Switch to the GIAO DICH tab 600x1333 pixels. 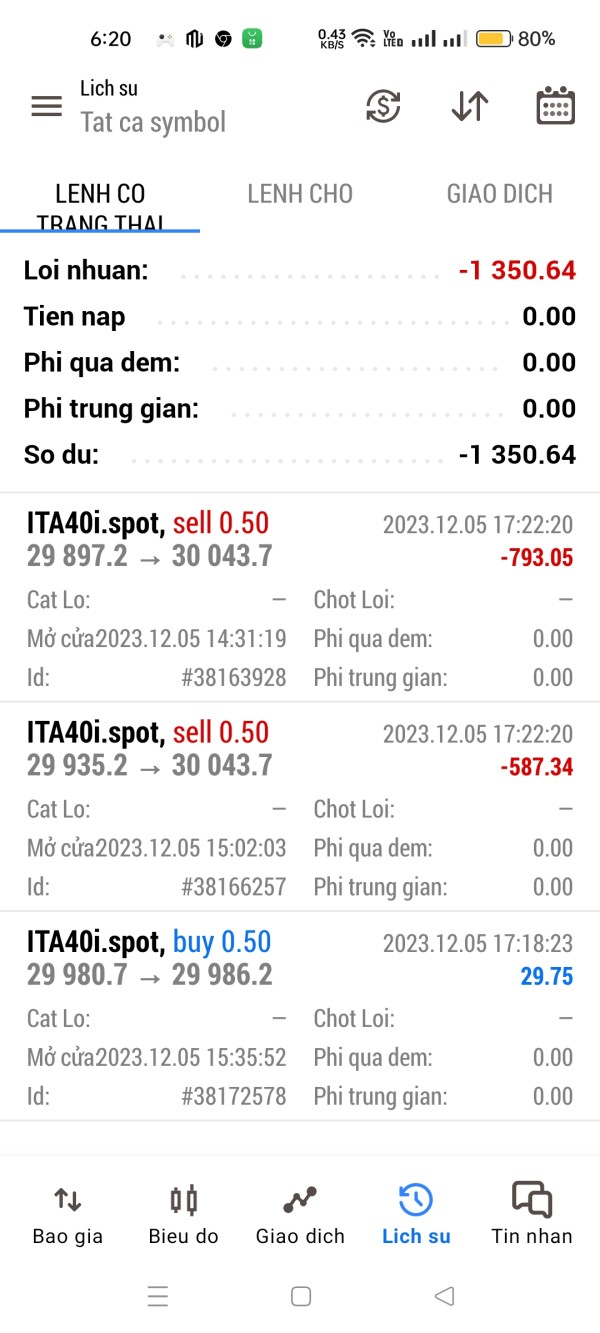pyautogui.click(x=499, y=194)
